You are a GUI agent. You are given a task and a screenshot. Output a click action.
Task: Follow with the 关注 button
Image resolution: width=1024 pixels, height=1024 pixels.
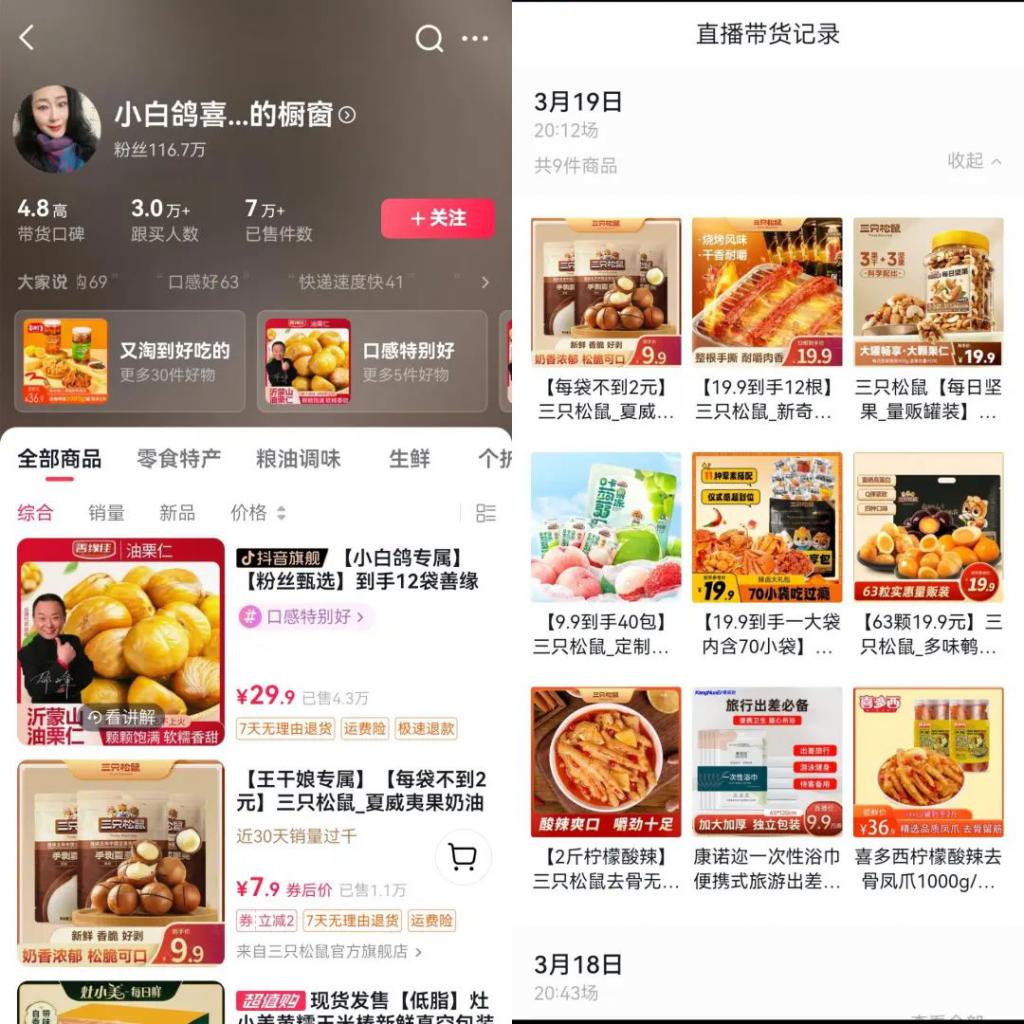[x=437, y=218]
